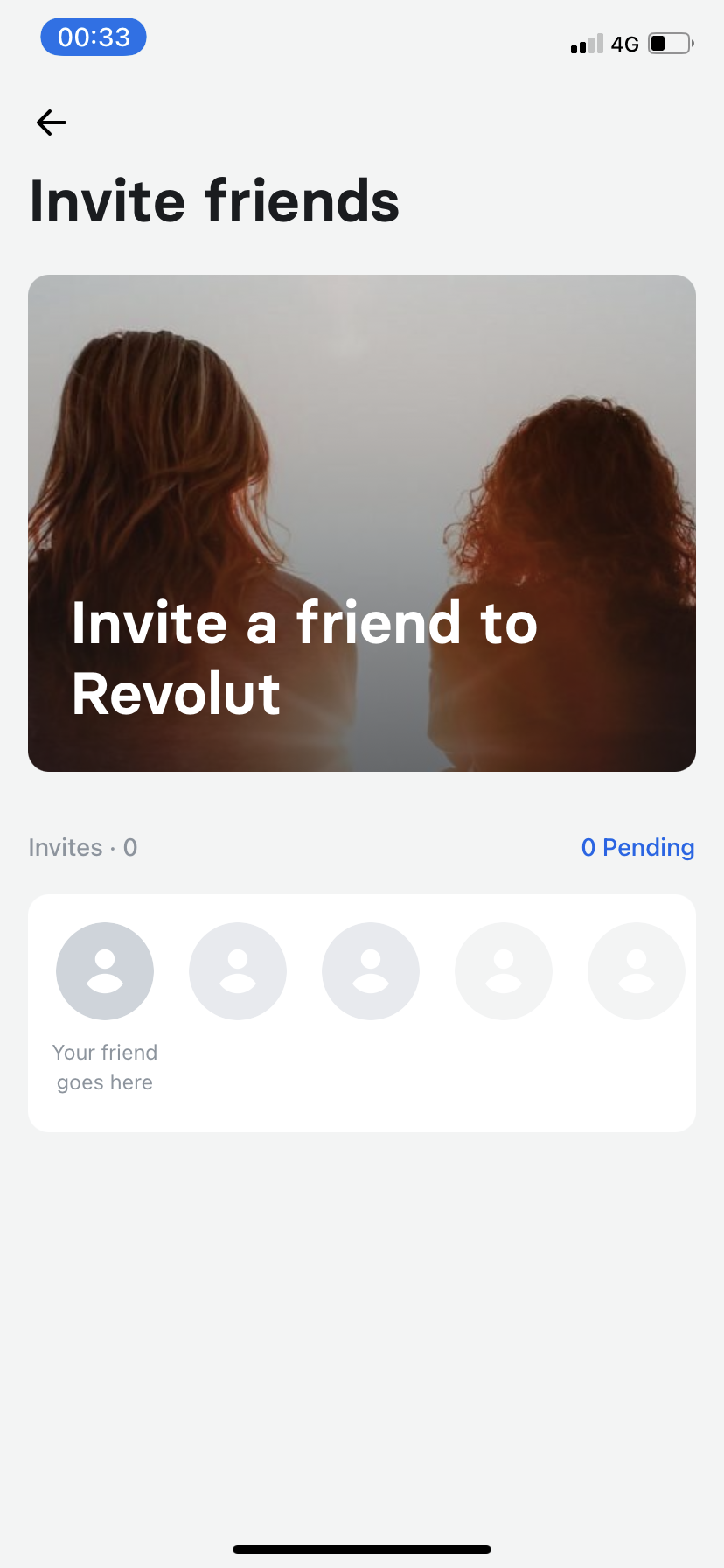Viewport: 724px width, 1568px height.
Task: Click the second empty friend avatar
Action: pos(238,970)
